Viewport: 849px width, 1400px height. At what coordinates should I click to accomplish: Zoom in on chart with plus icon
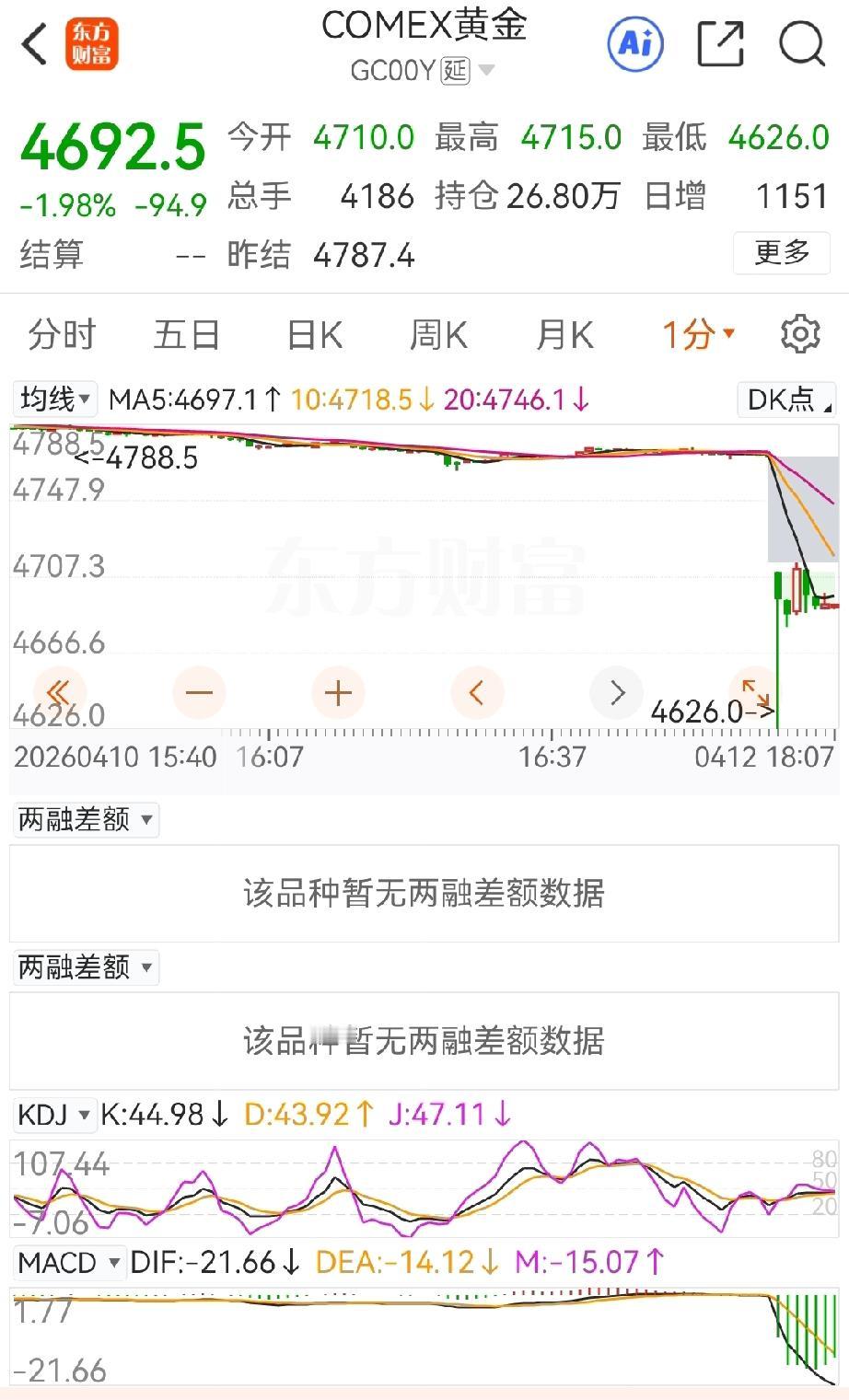pyautogui.click(x=338, y=692)
